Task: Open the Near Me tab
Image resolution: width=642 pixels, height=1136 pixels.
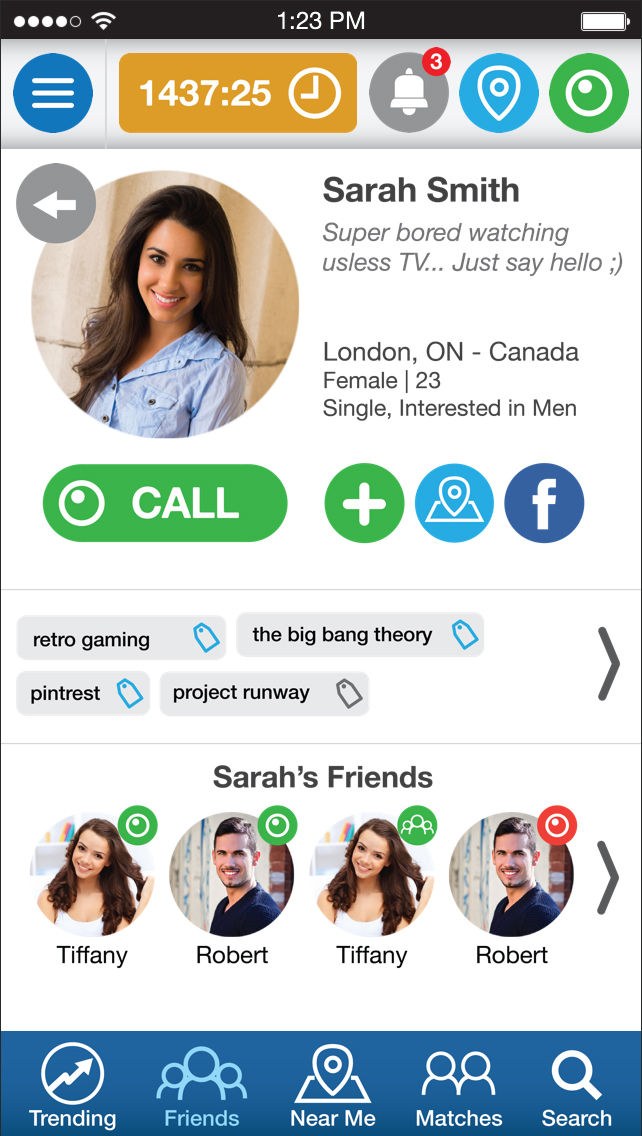Action: [x=332, y=1085]
